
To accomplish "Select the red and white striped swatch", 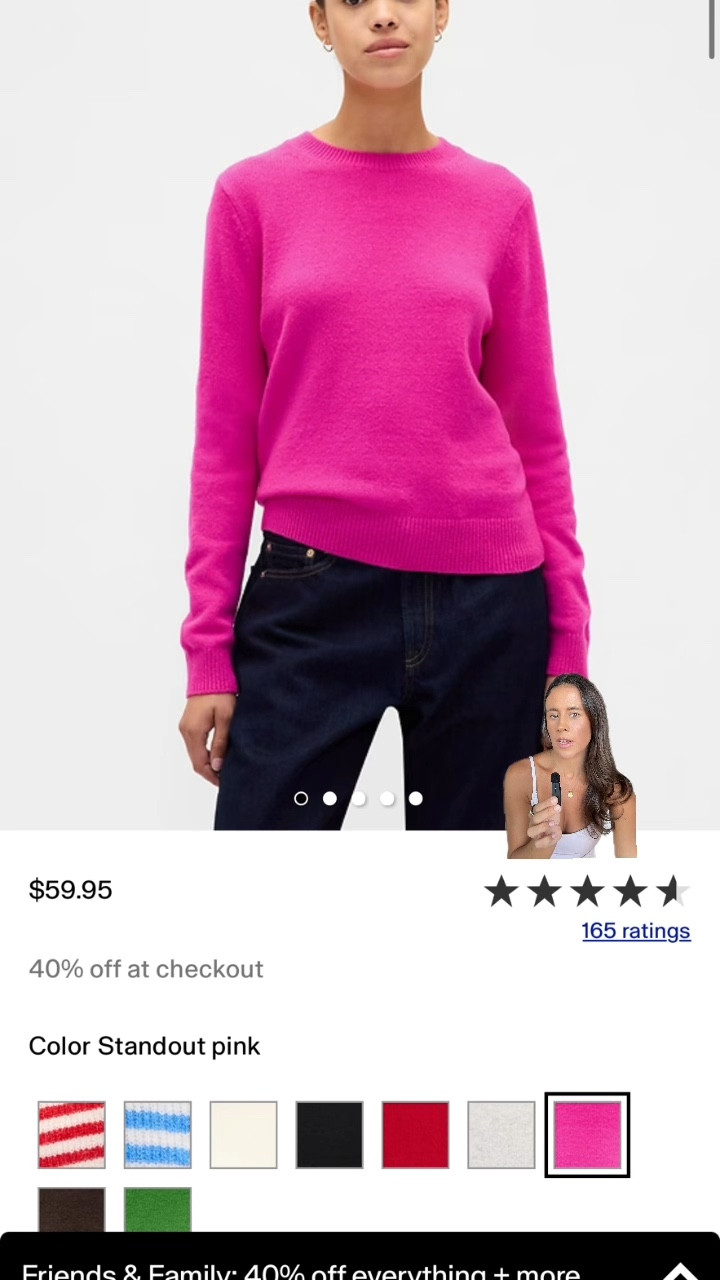I will pos(71,1135).
